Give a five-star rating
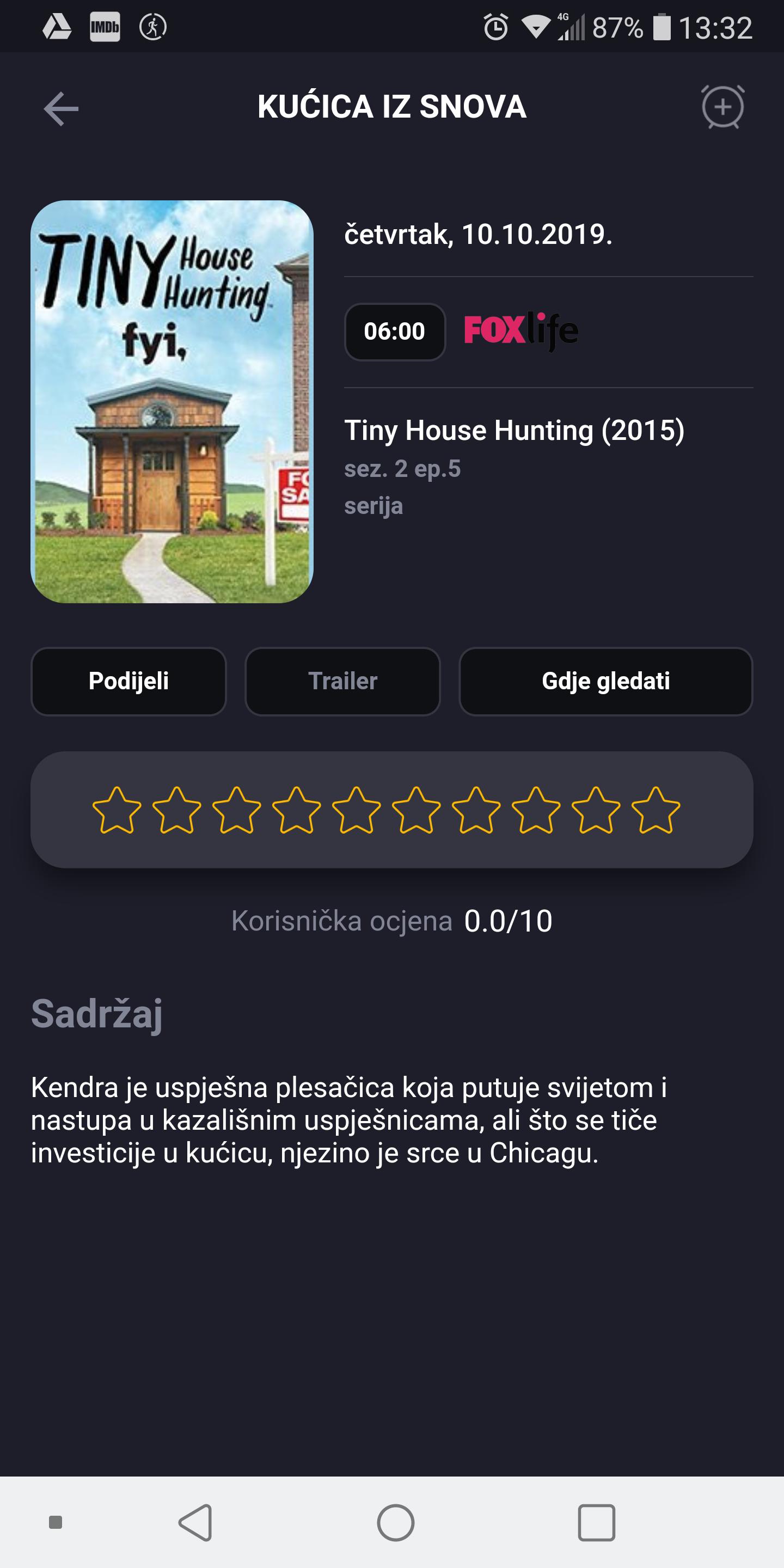Screen dimensions: 784x1568 pyautogui.click(x=356, y=810)
